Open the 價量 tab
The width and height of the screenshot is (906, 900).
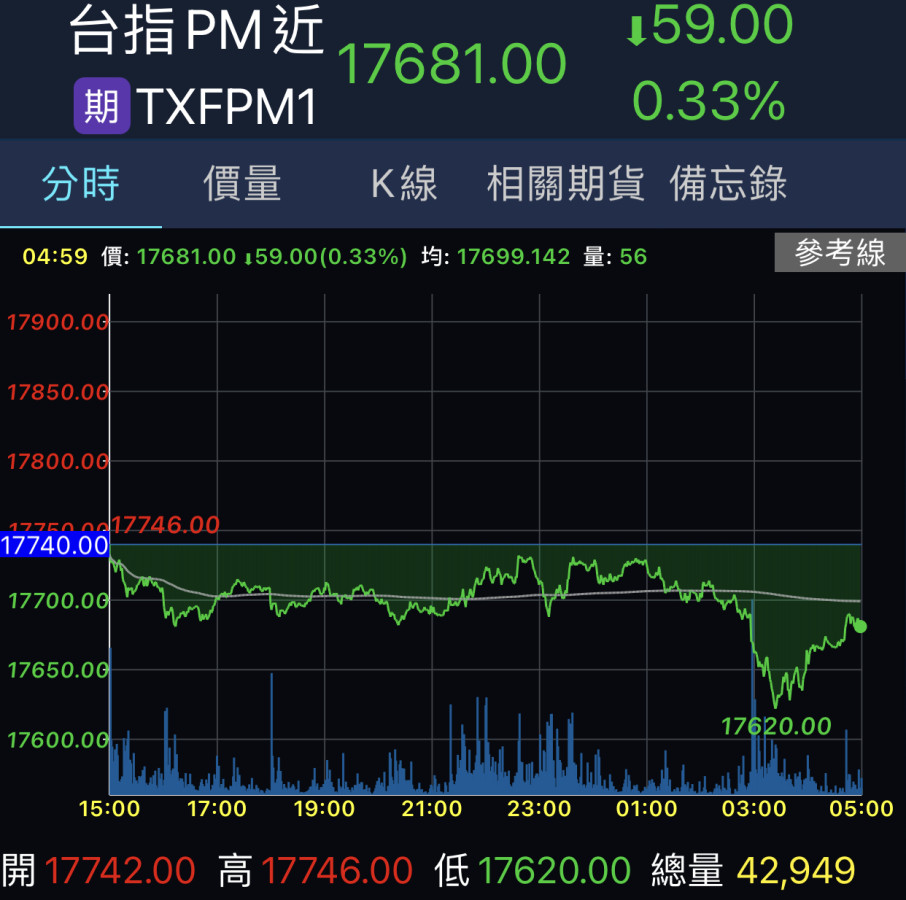tap(242, 185)
